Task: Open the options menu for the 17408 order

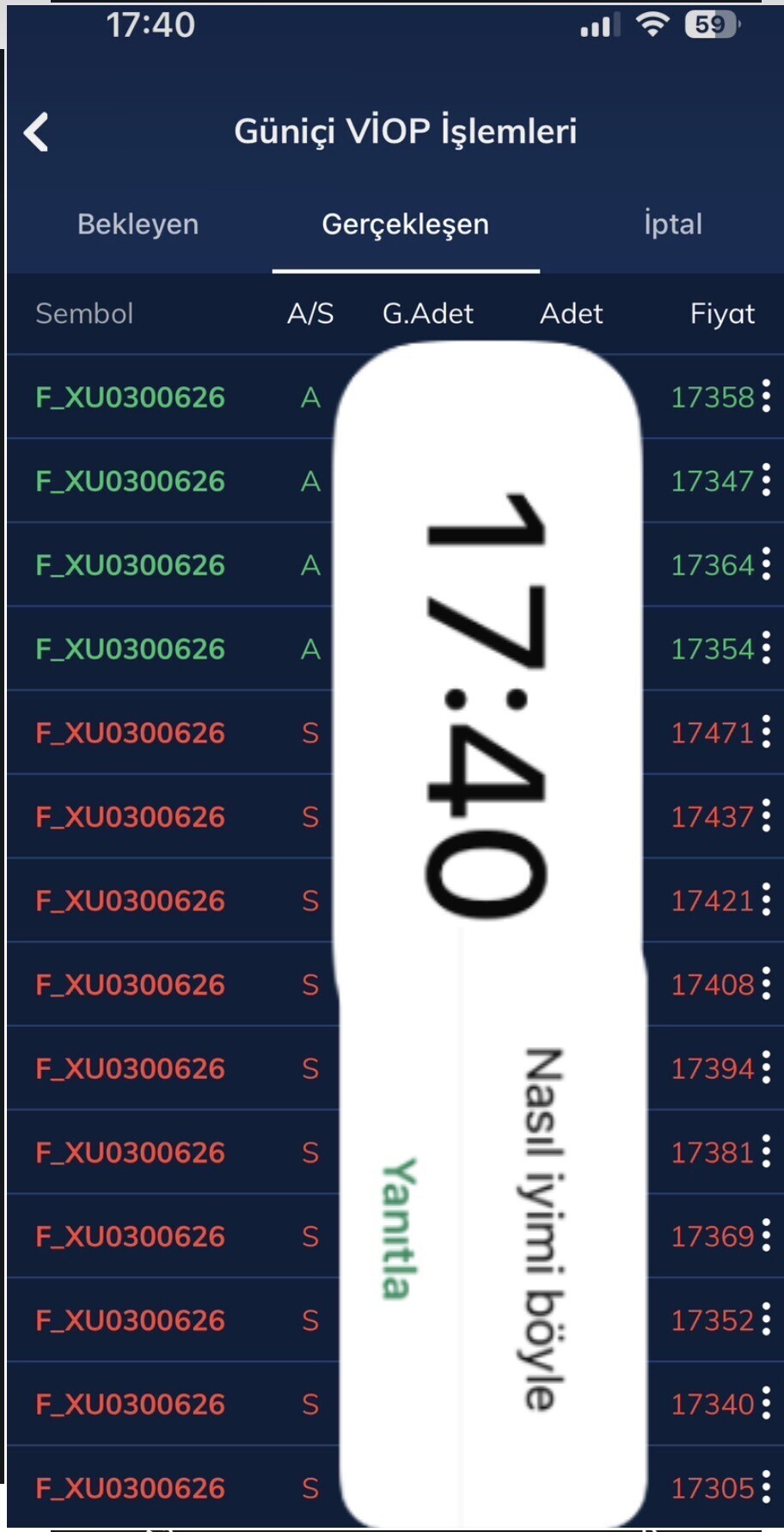Action: tap(766, 983)
